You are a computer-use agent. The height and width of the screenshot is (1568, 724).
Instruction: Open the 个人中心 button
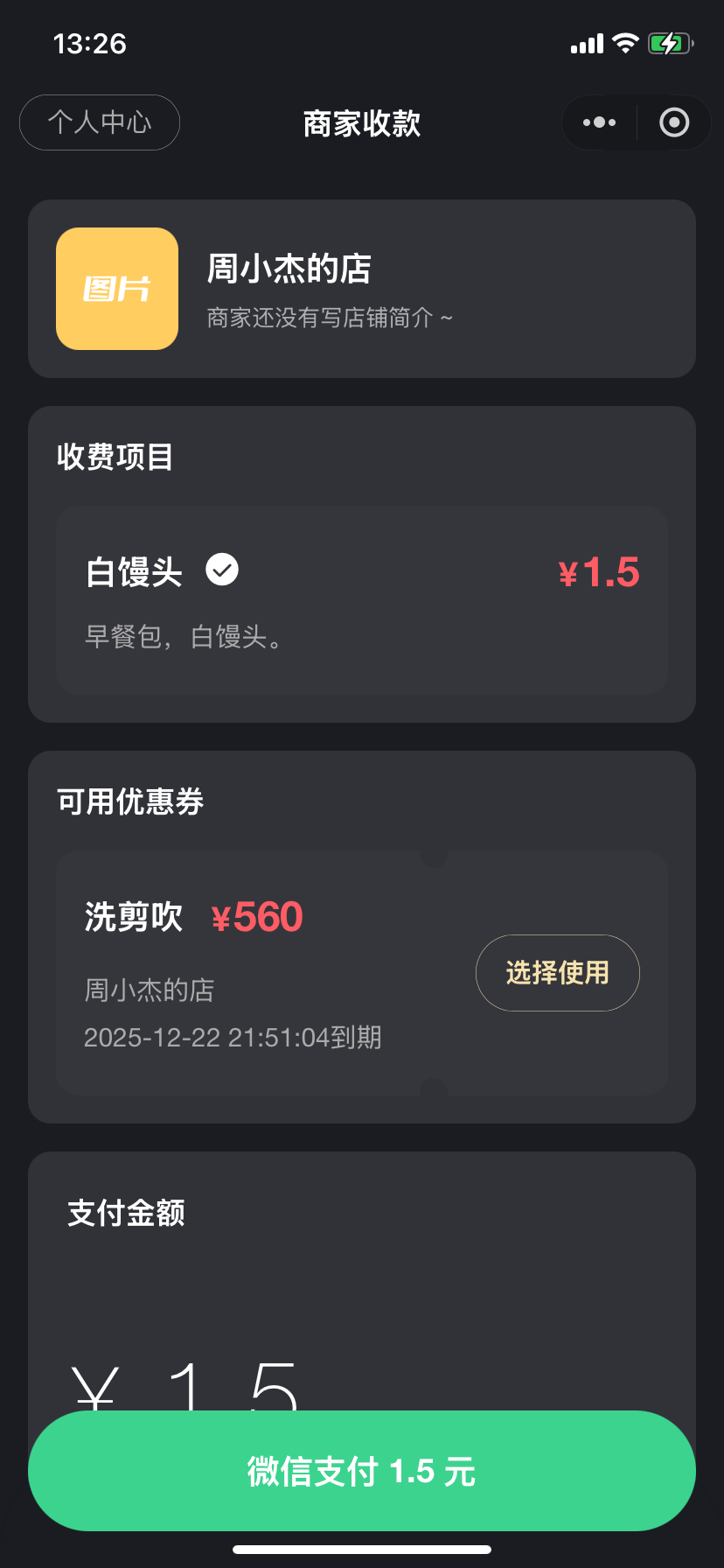(x=100, y=122)
